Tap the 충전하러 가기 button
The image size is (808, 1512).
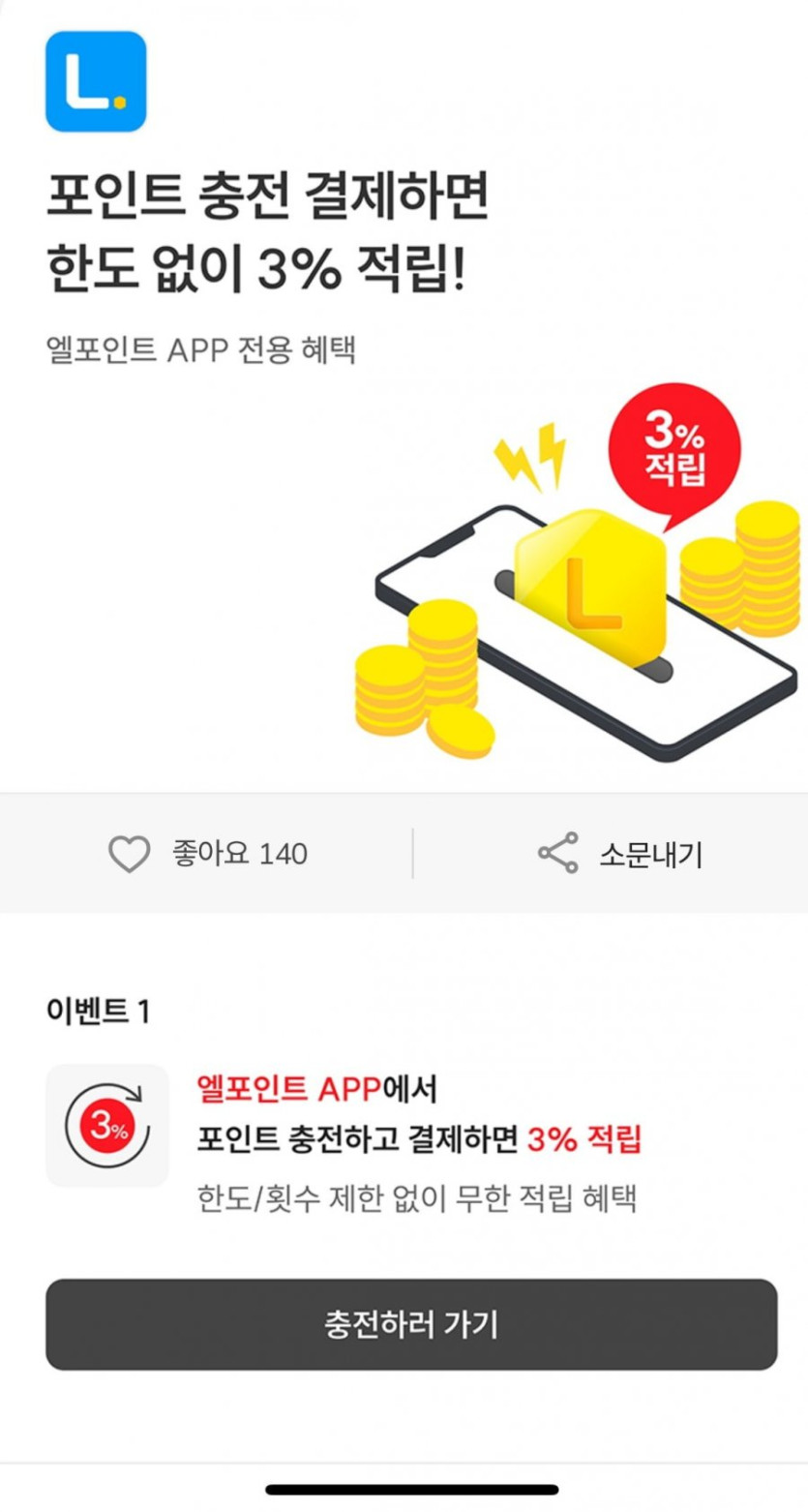pyautogui.click(x=411, y=1324)
